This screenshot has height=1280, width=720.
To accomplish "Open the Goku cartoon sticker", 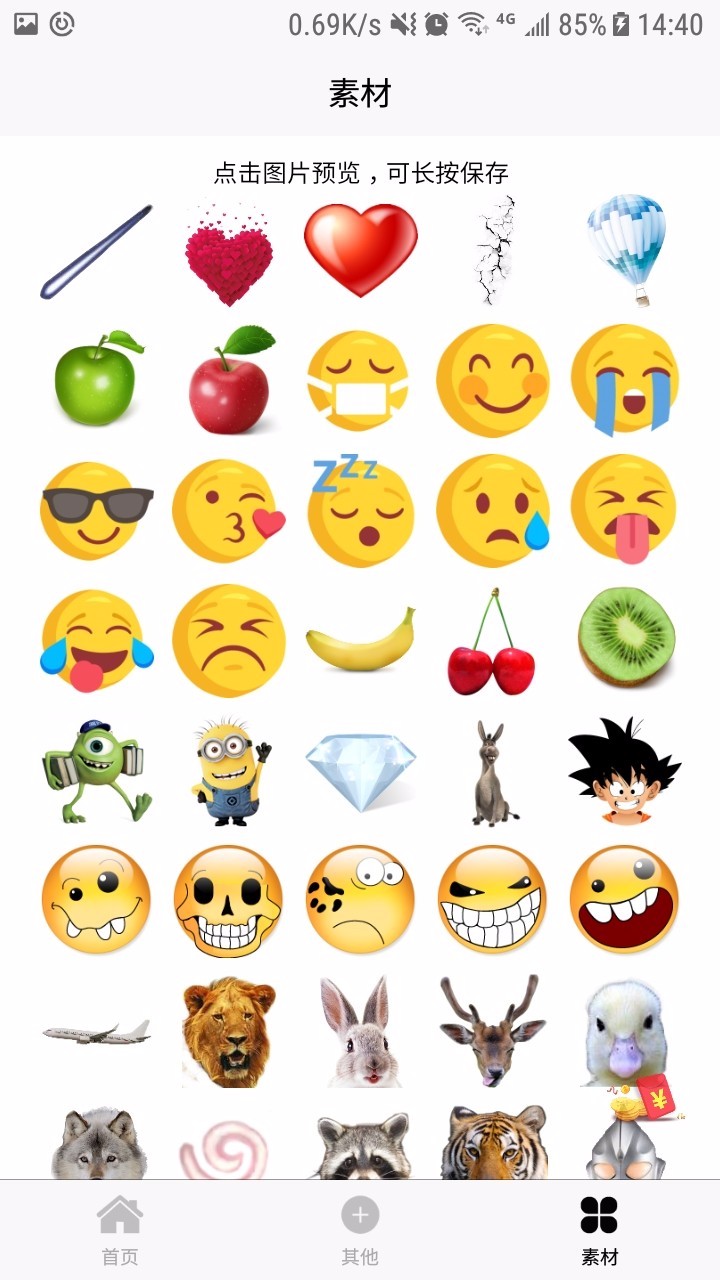I will point(623,771).
